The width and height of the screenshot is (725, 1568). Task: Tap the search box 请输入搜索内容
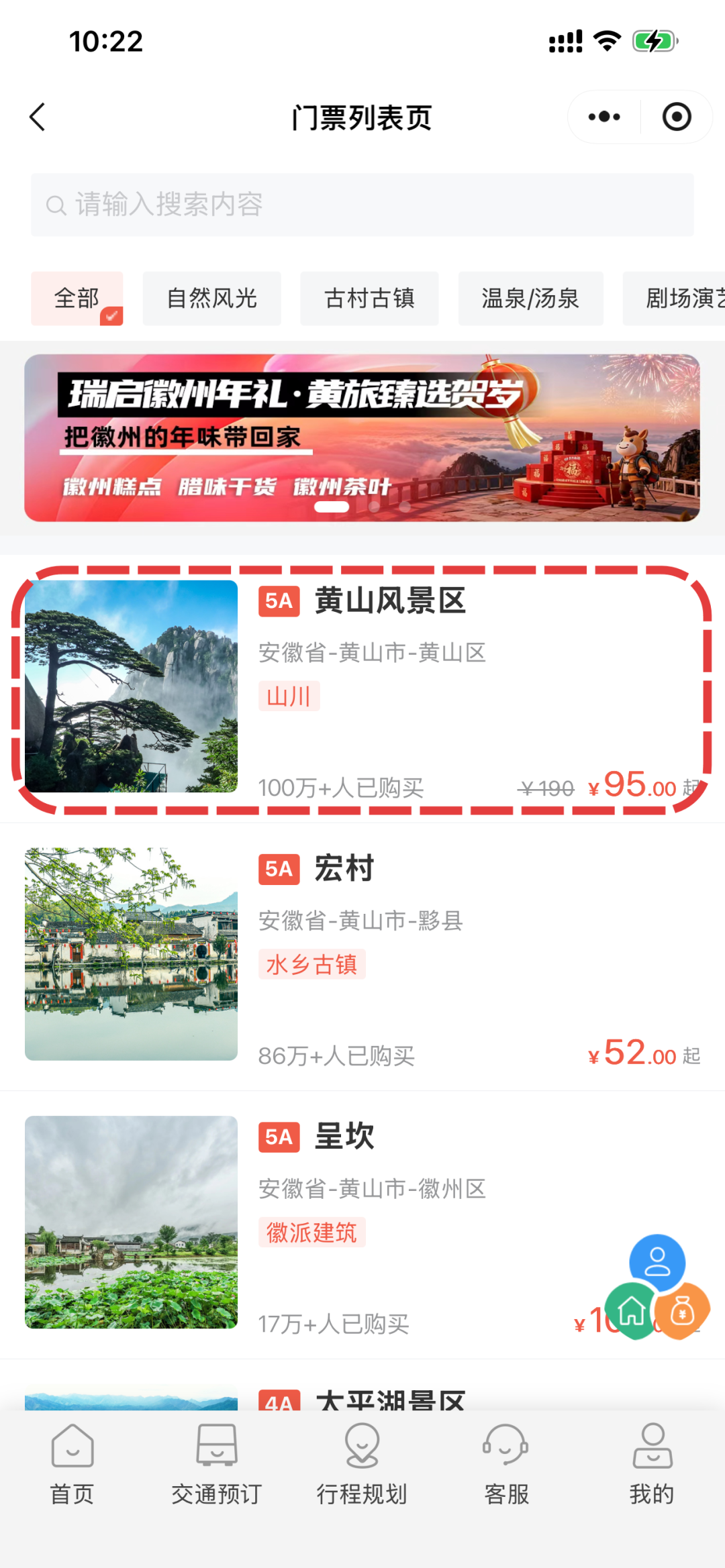362,205
